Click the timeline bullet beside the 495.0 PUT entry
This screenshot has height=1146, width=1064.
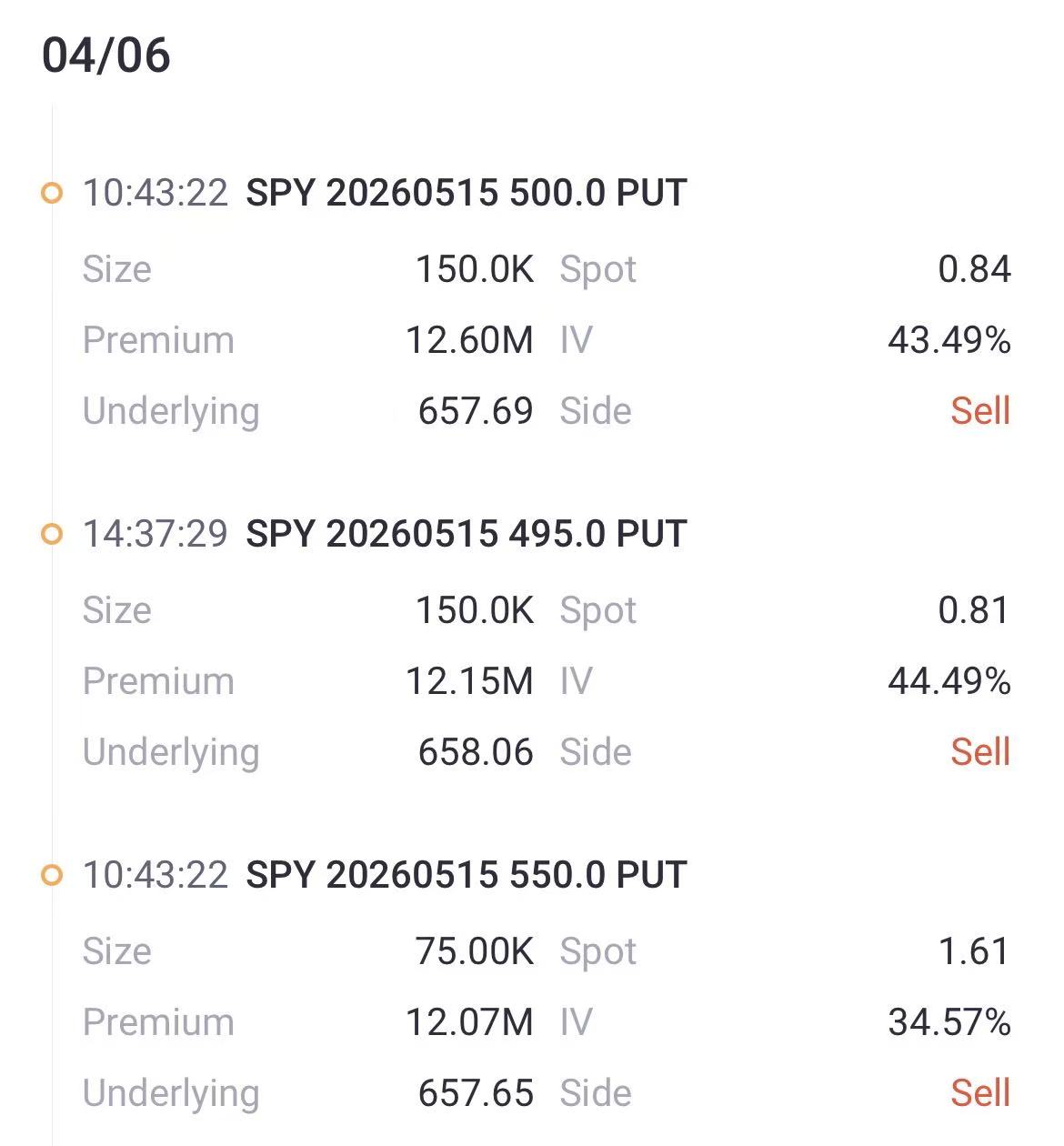[x=52, y=534]
